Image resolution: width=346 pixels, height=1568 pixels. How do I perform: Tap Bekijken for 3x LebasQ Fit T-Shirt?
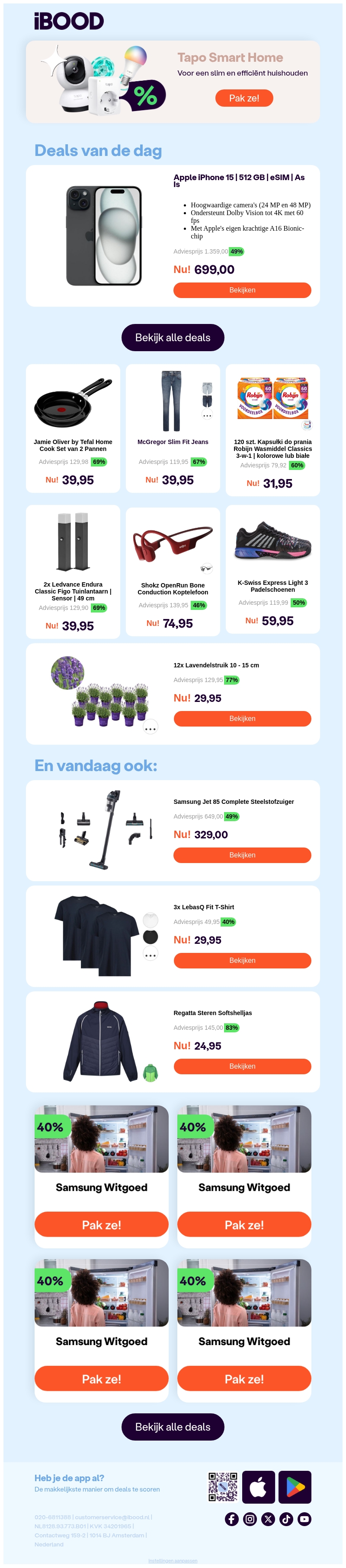coord(242,961)
